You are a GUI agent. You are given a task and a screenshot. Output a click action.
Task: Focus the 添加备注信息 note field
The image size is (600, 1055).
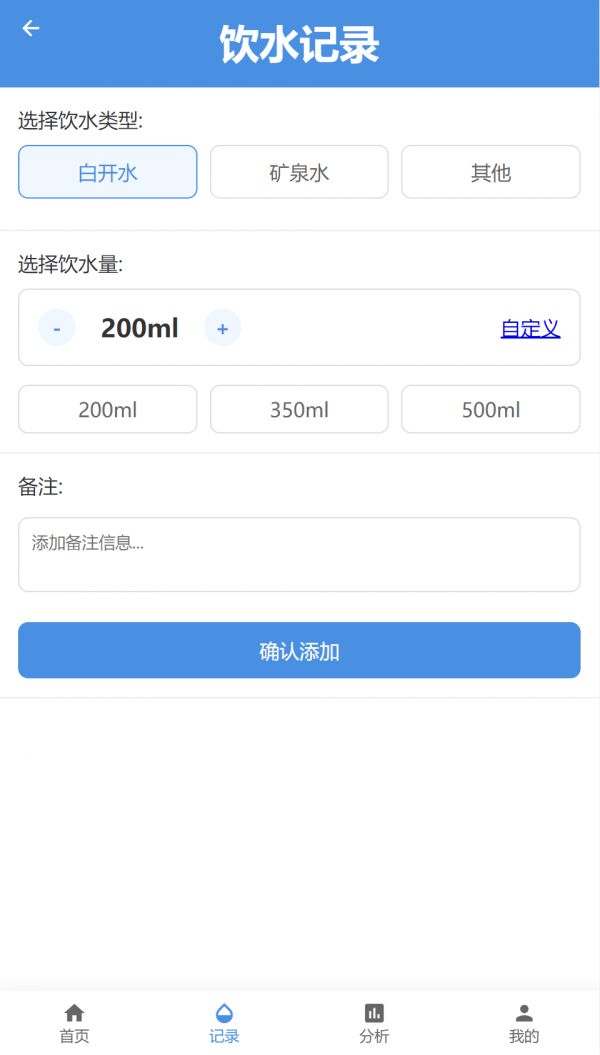(x=299, y=554)
